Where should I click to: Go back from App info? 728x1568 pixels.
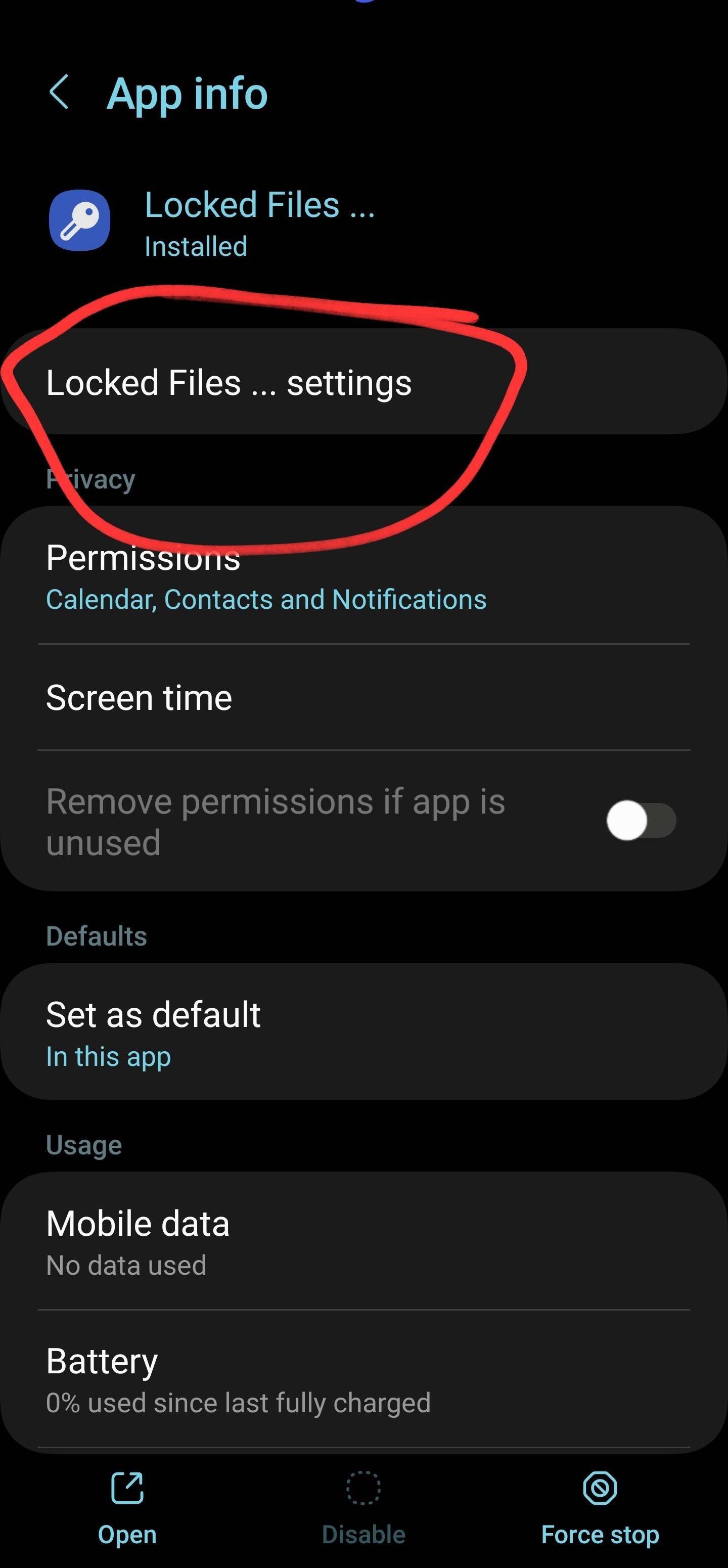59,93
